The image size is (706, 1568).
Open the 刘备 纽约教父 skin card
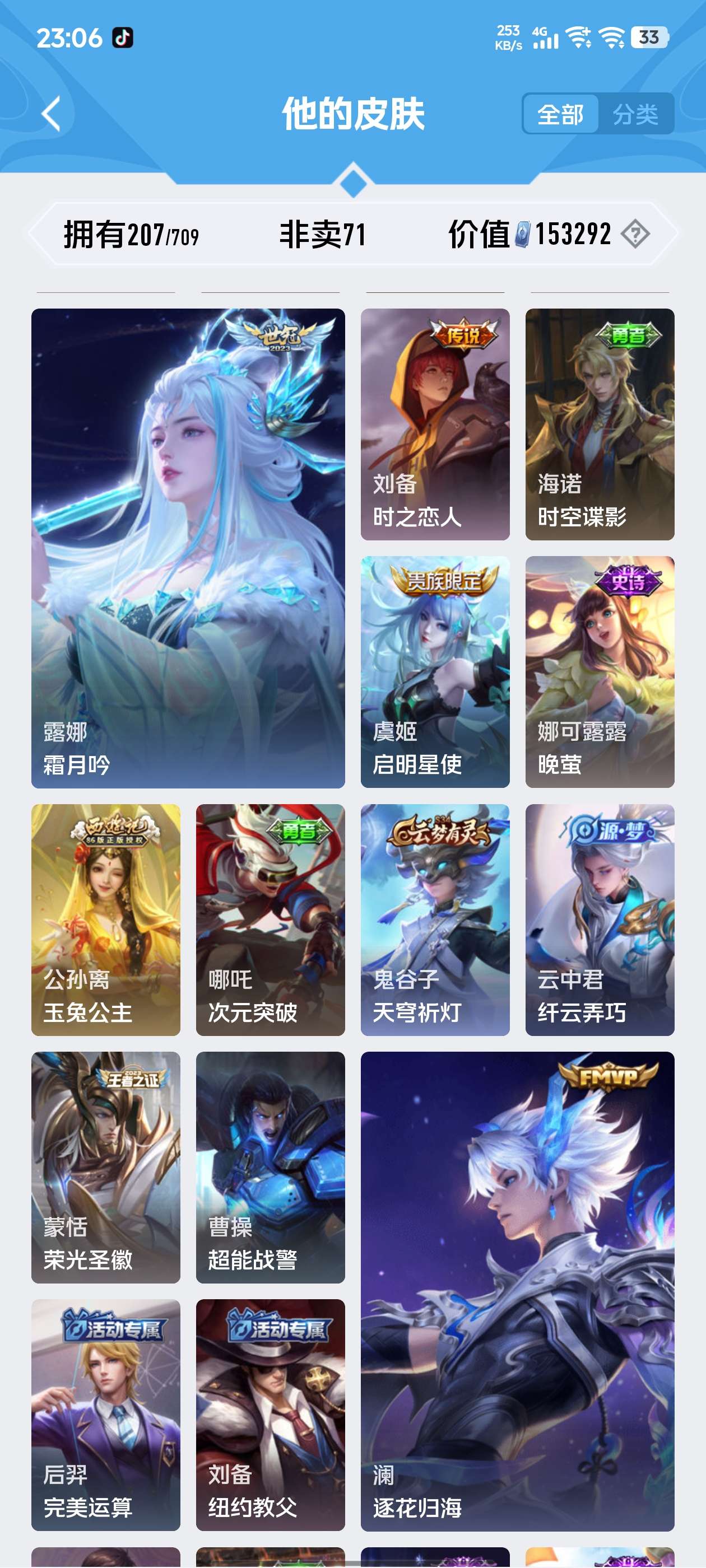[x=270, y=1415]
